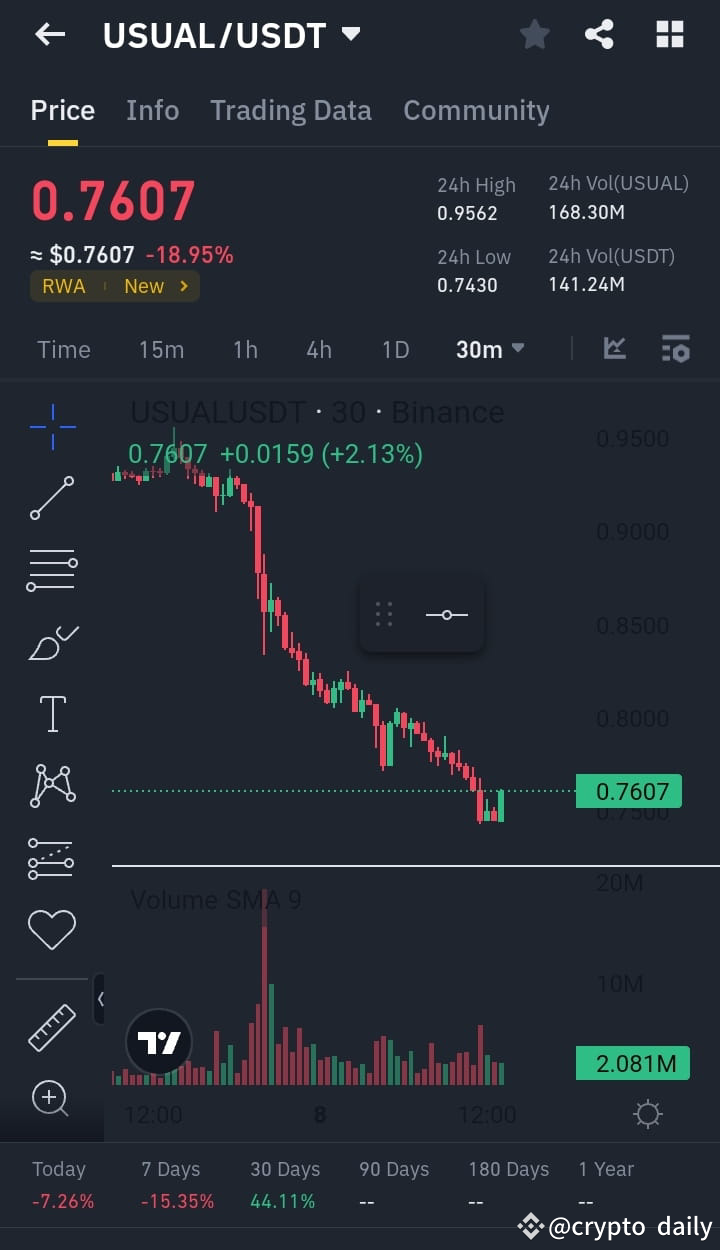Select the trend line drawing tool

click(51, 497)
